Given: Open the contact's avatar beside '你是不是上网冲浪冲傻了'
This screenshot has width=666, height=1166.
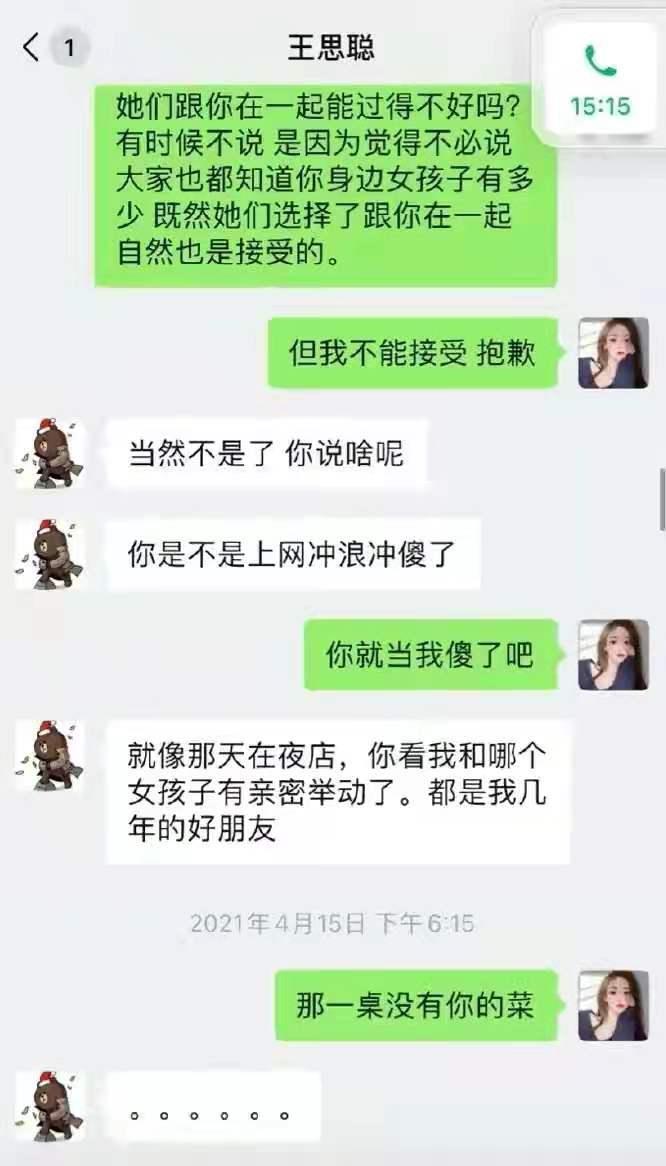Looking at the screenshot, I should [50, 555].
